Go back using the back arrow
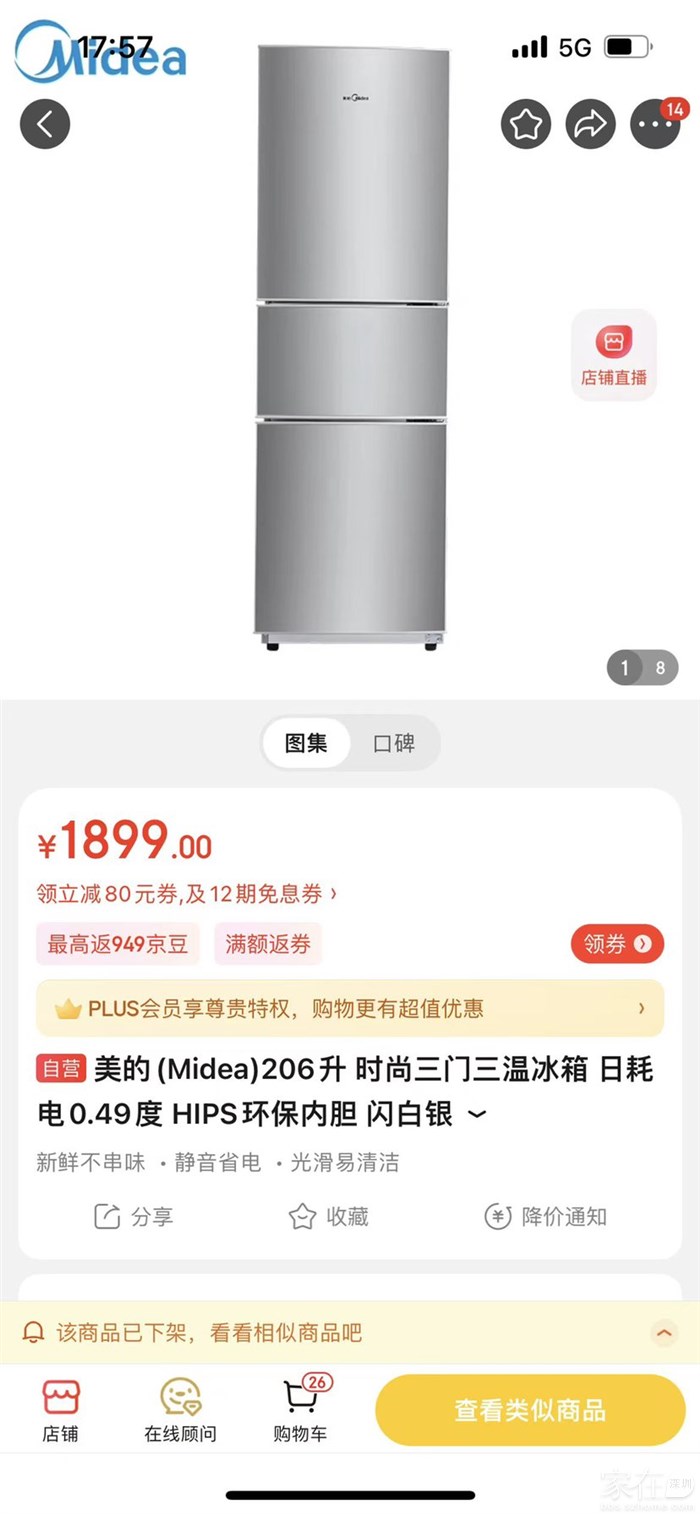 coord(45,124)
